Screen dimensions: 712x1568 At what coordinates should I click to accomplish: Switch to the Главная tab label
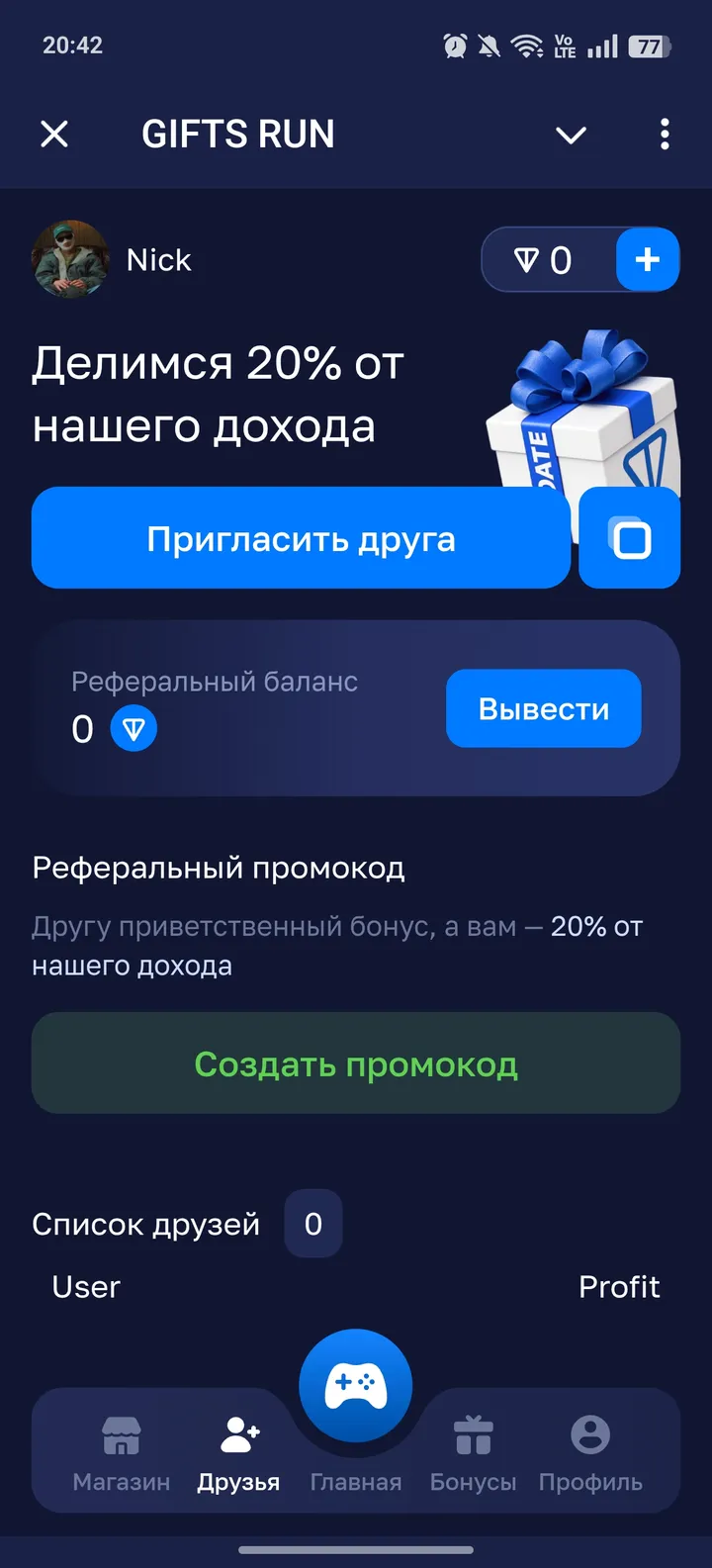[x=356, y=1482]
